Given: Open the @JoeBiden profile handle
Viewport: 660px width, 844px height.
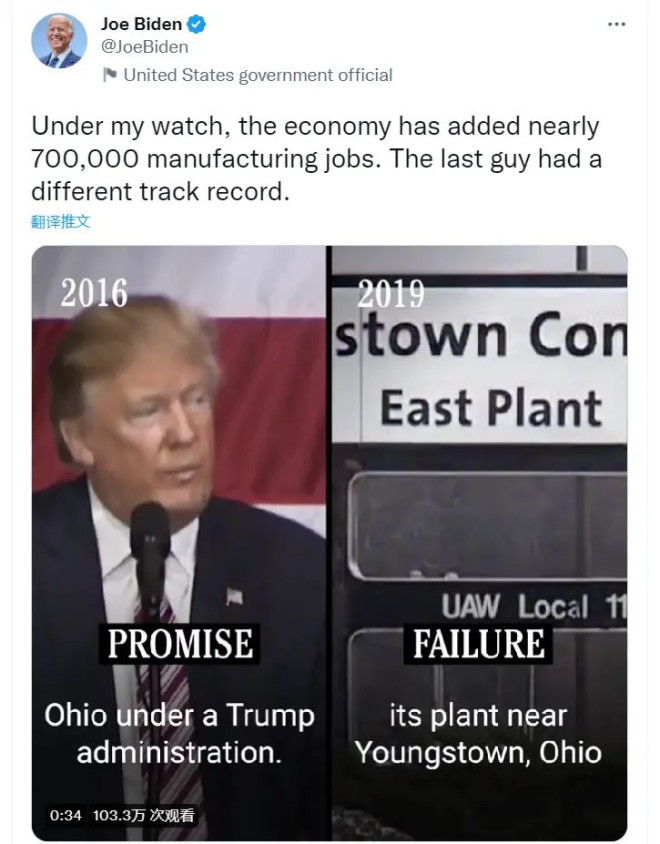Looking at the screenshot, I should coord(144,46).
